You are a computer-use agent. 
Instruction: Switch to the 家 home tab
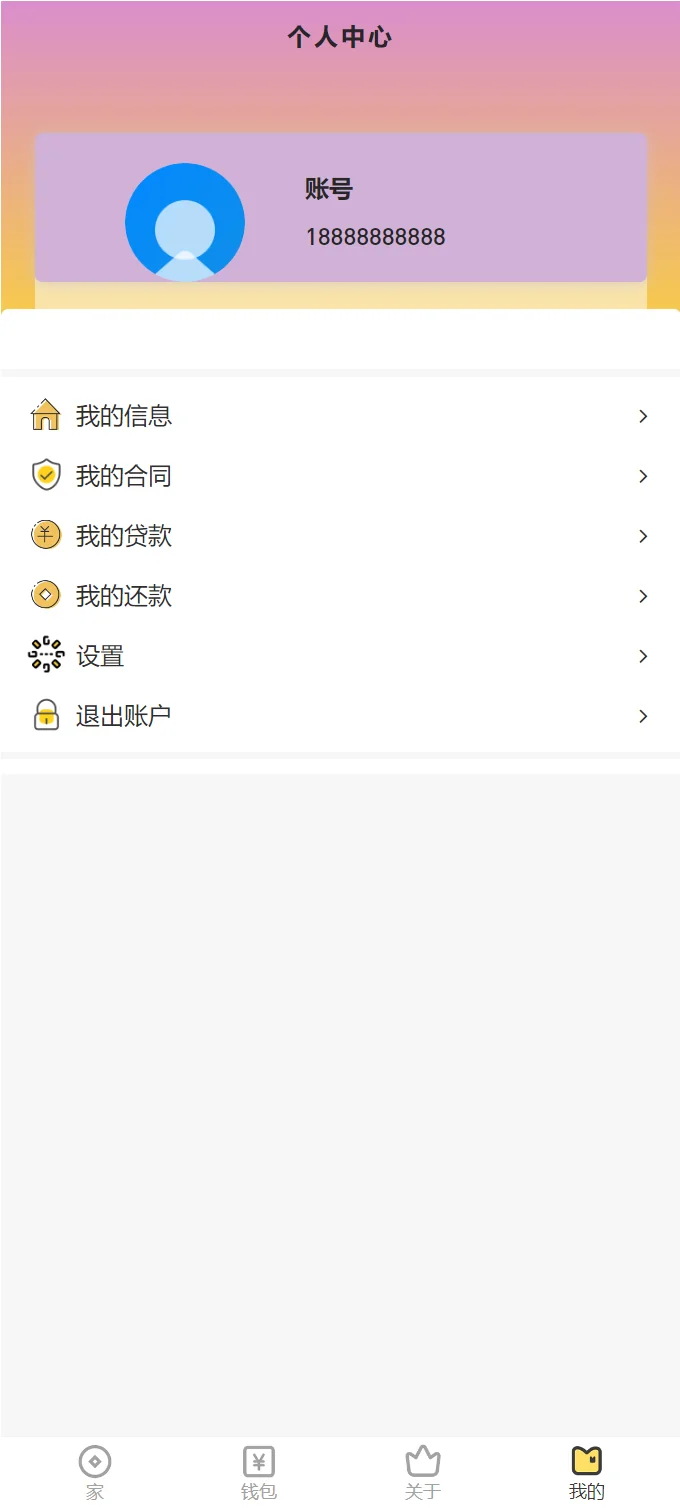coord(95,1472)
